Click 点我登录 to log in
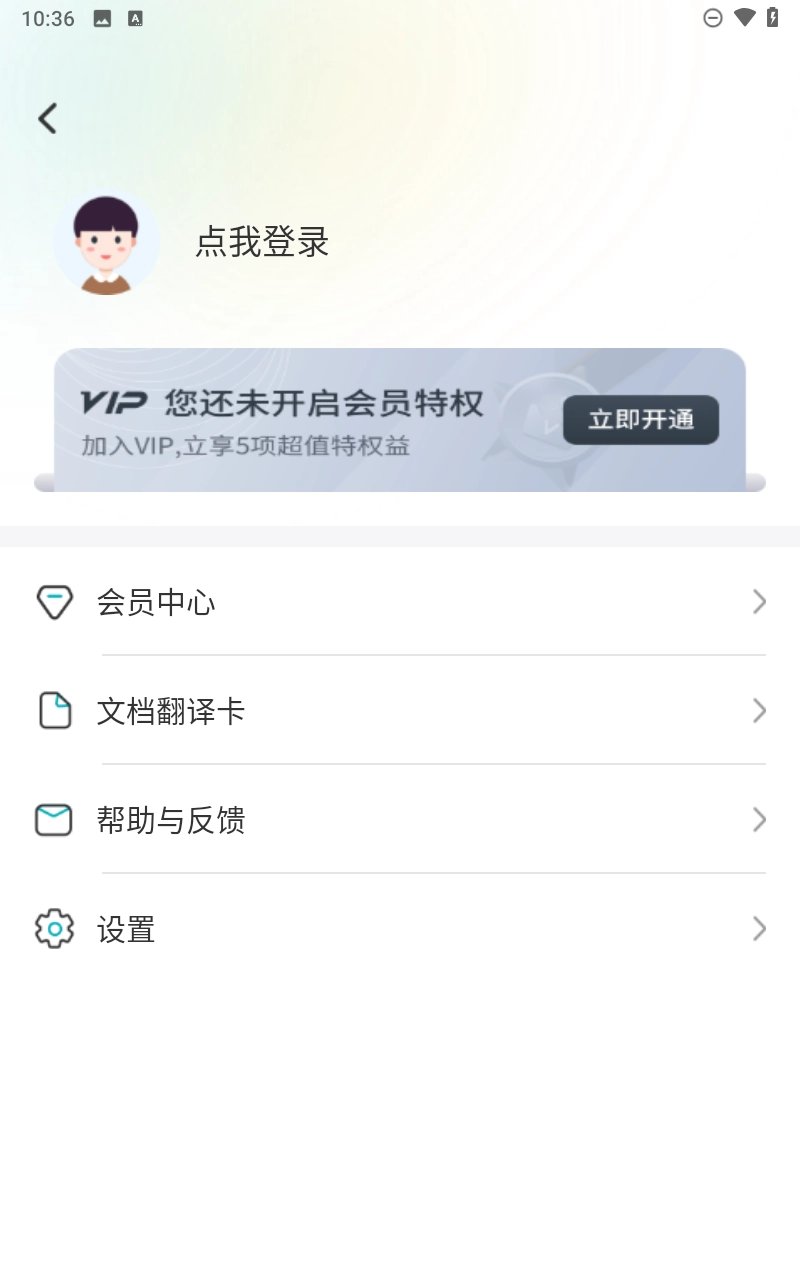 coord(261,243)
